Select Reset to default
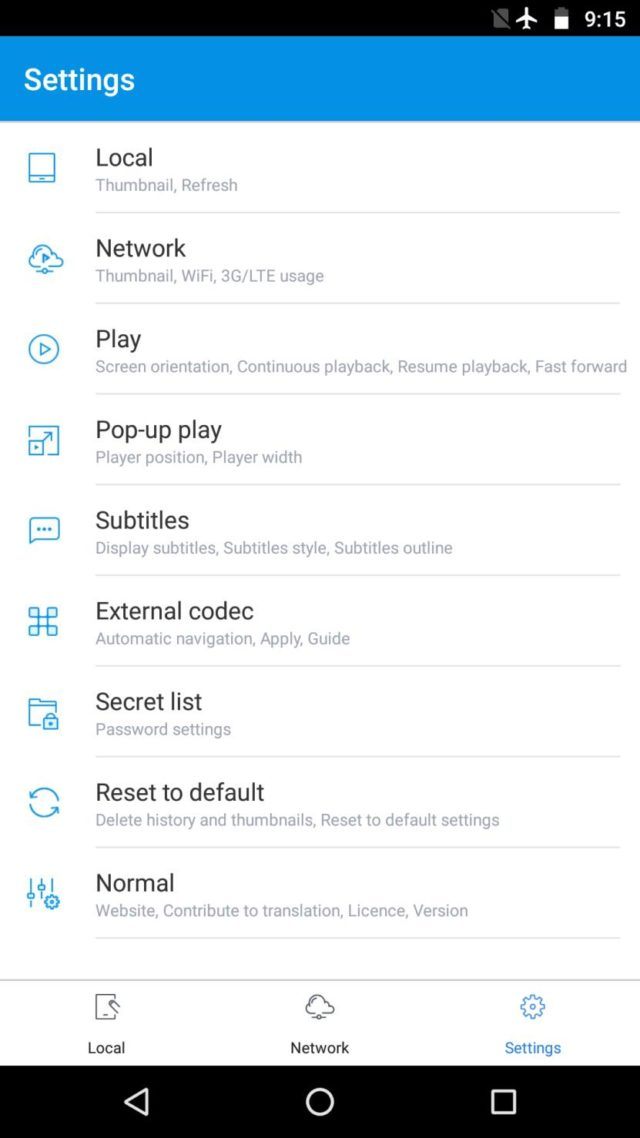 coord(320,803)
